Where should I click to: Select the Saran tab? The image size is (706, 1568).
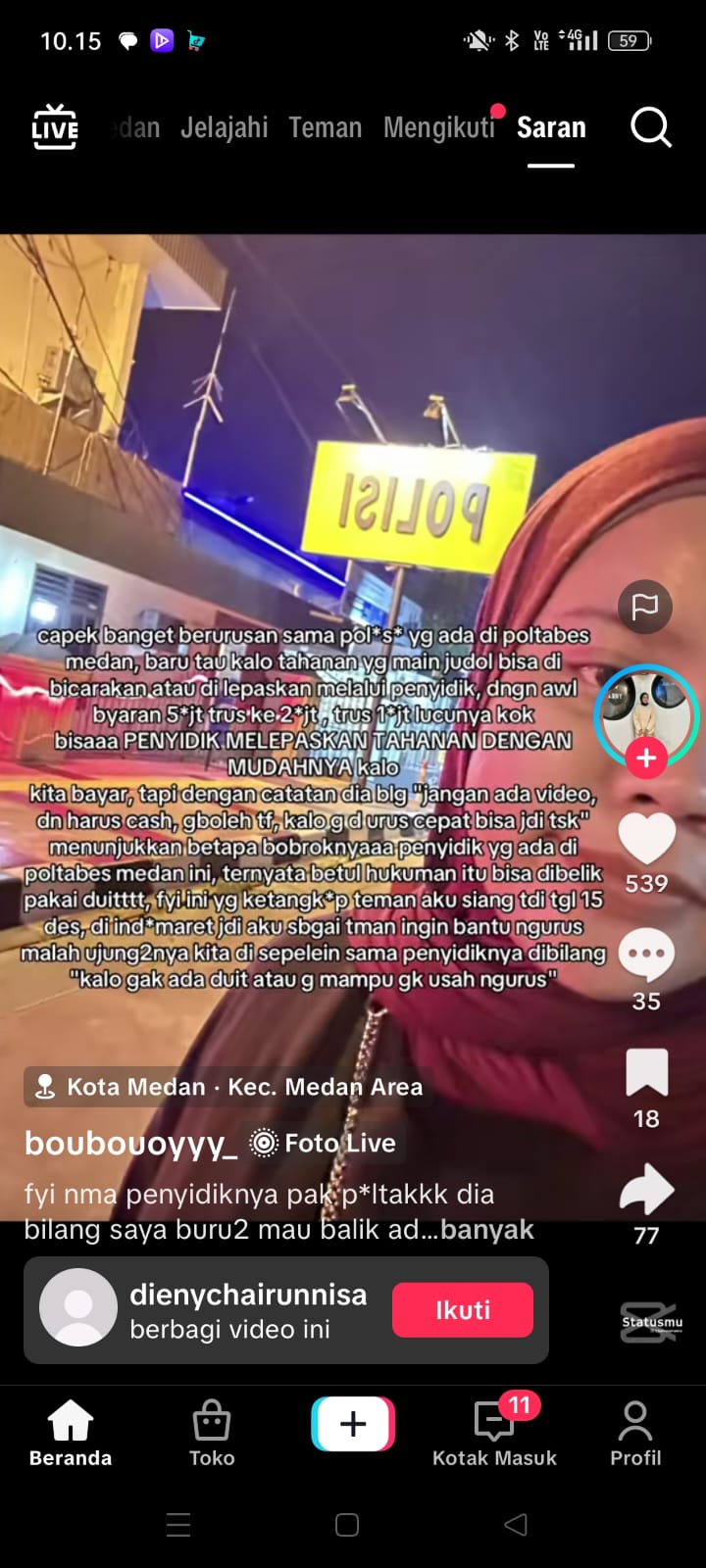tap(551, 127)
